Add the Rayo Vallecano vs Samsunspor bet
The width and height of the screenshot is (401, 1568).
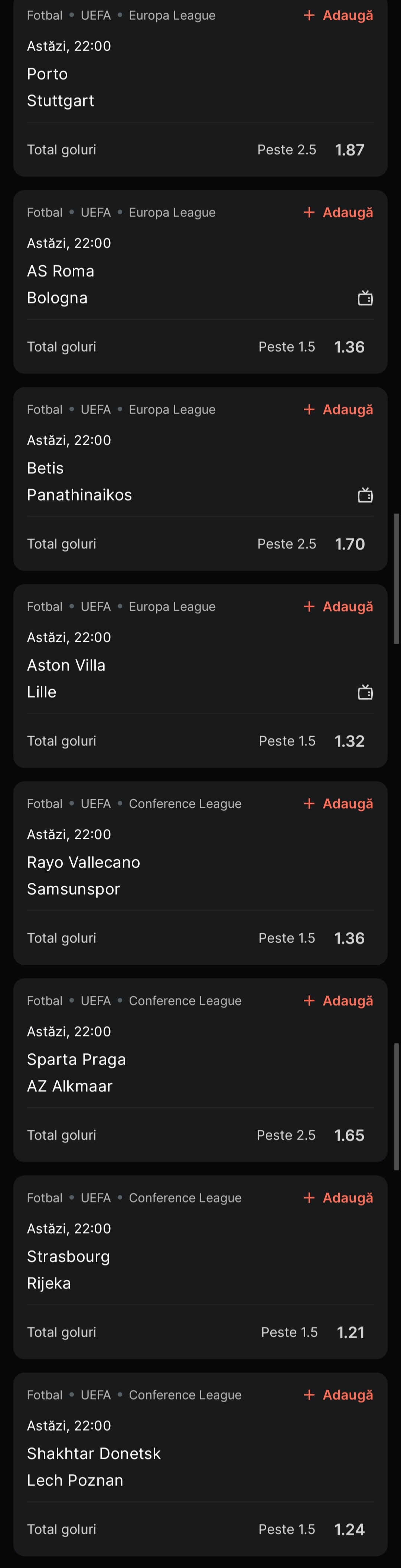[338, 804]
